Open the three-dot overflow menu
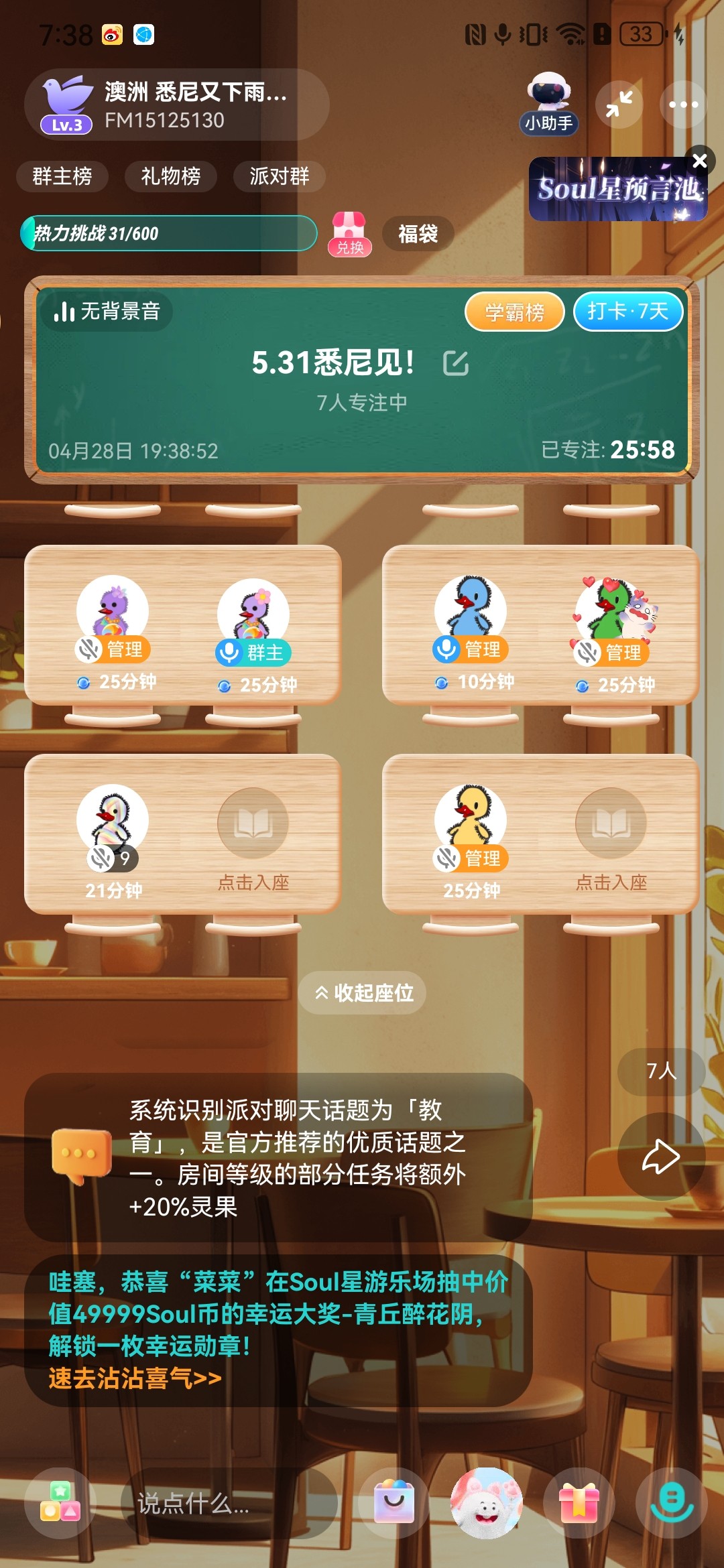This screenshot has height=1568, width=724. (683, 105)
